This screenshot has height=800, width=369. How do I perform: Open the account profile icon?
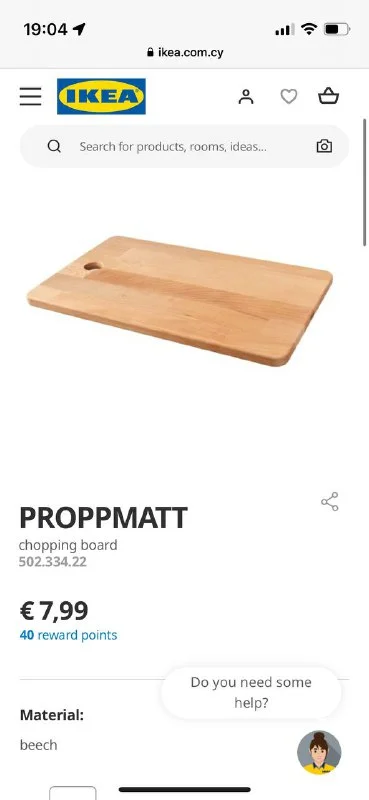246,96
